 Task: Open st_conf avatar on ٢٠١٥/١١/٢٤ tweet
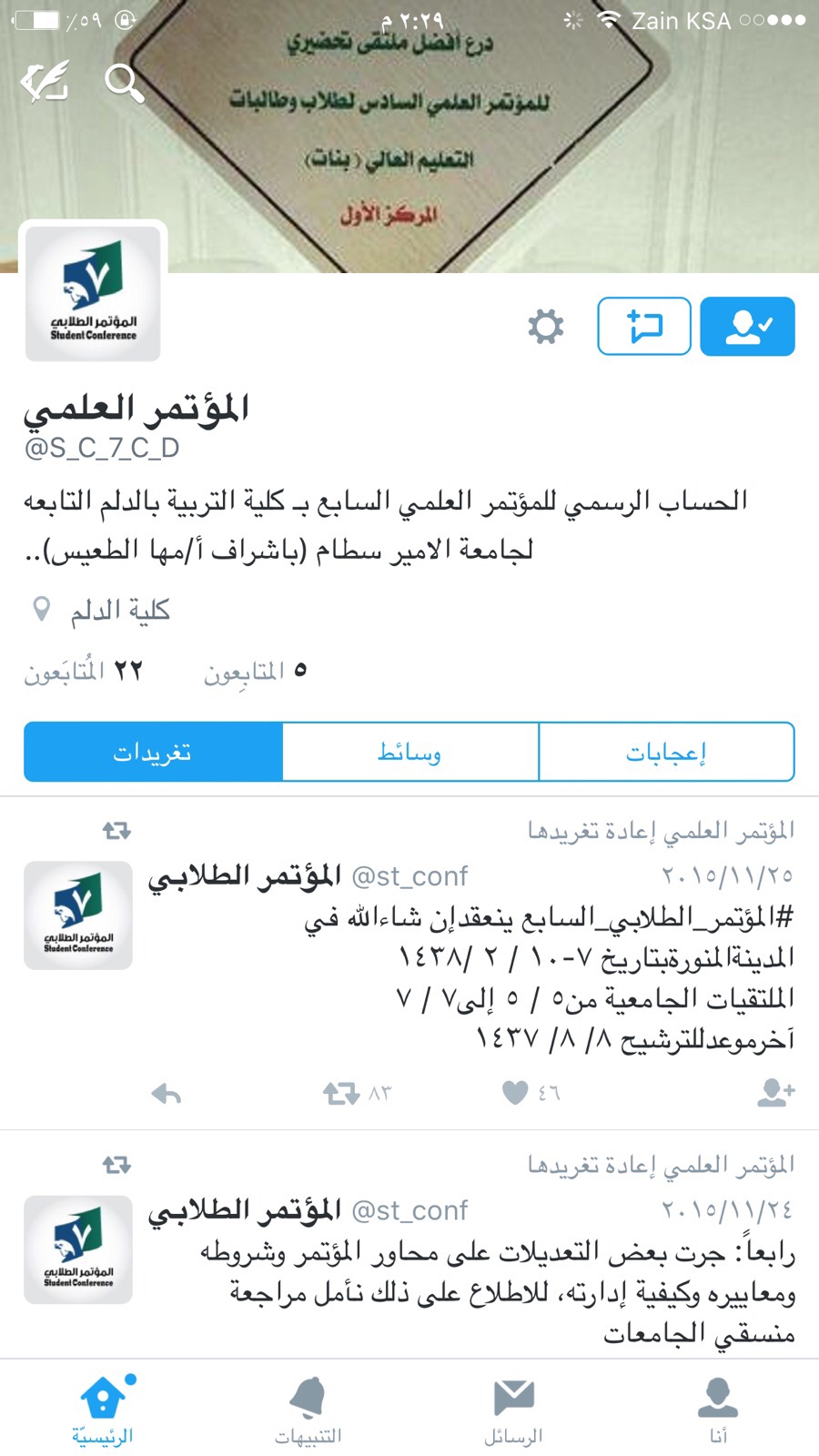[x=78, y=1249]
